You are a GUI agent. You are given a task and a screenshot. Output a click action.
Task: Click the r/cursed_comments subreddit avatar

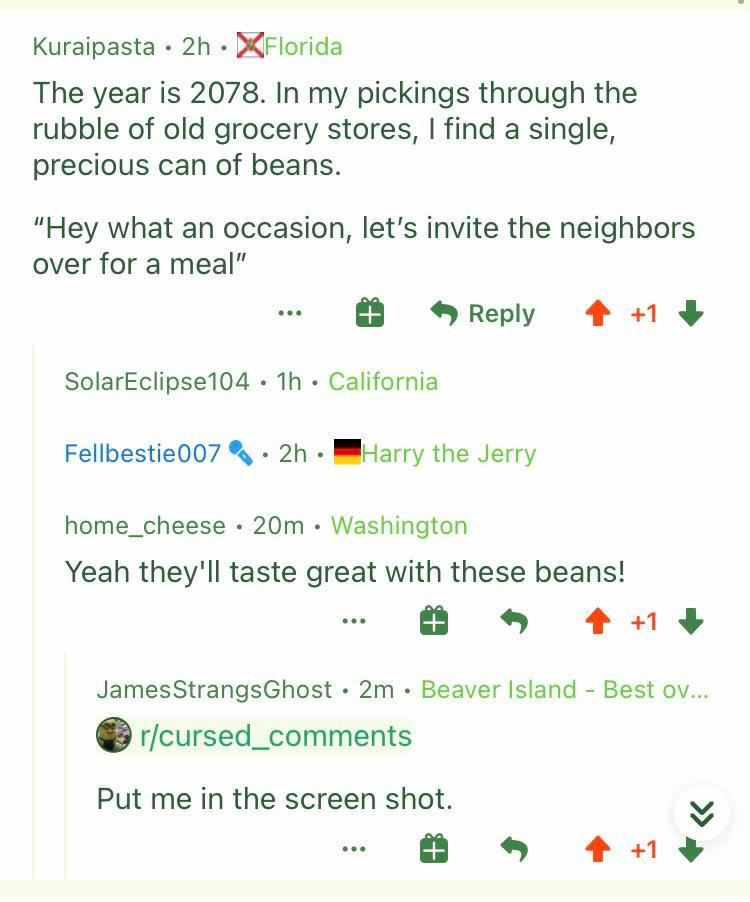(110, 735)
